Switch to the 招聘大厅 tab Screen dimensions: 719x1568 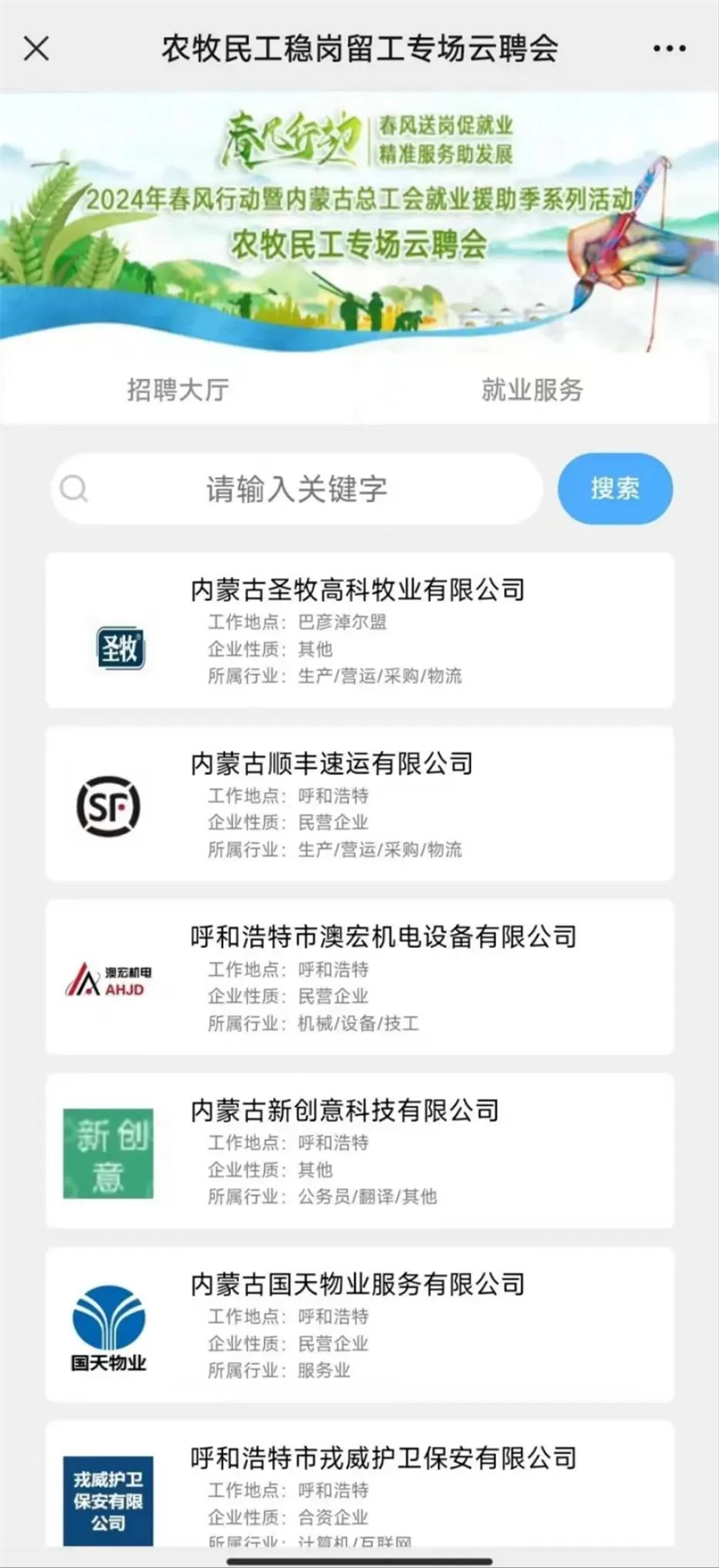(178, 390)
